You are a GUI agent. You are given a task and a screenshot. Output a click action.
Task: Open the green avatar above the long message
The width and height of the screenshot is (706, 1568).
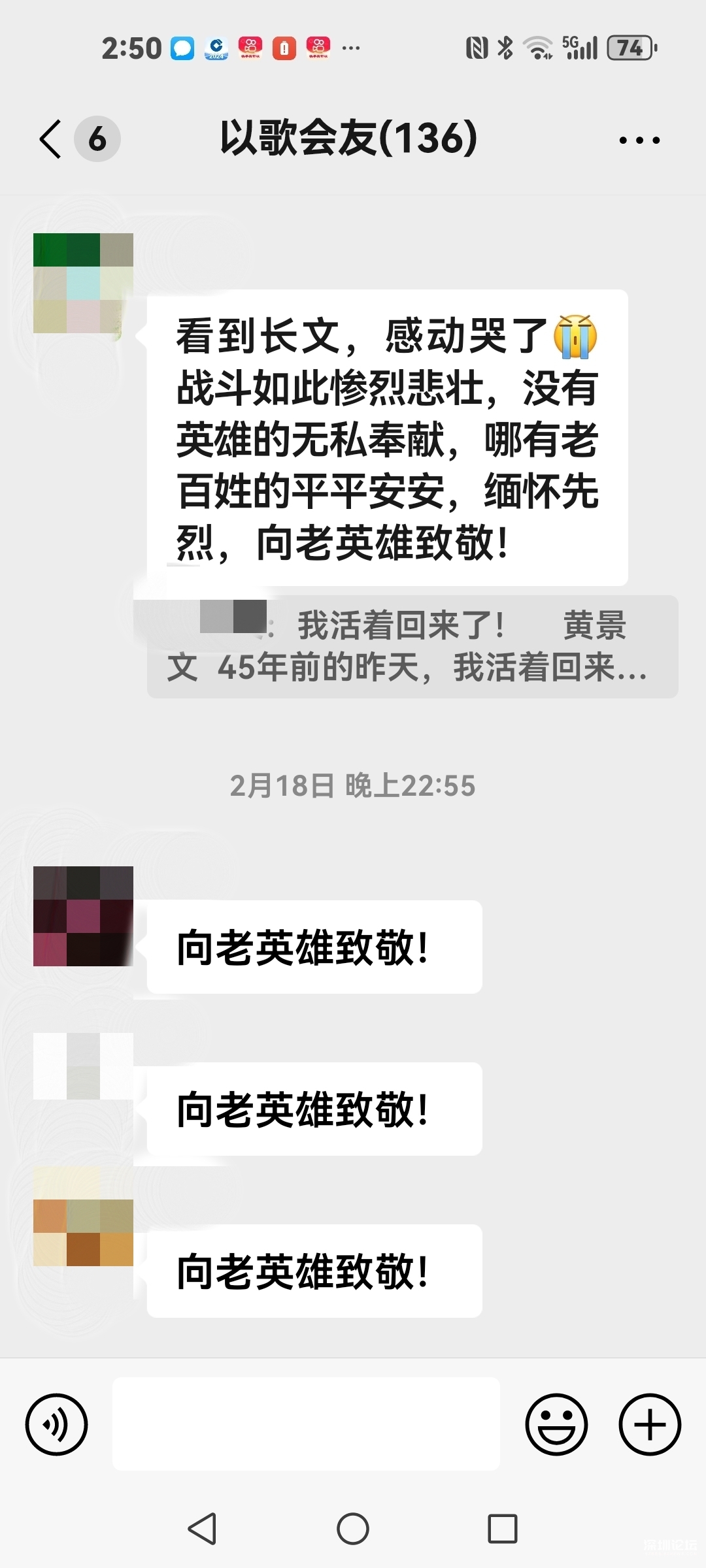(83, 283)
